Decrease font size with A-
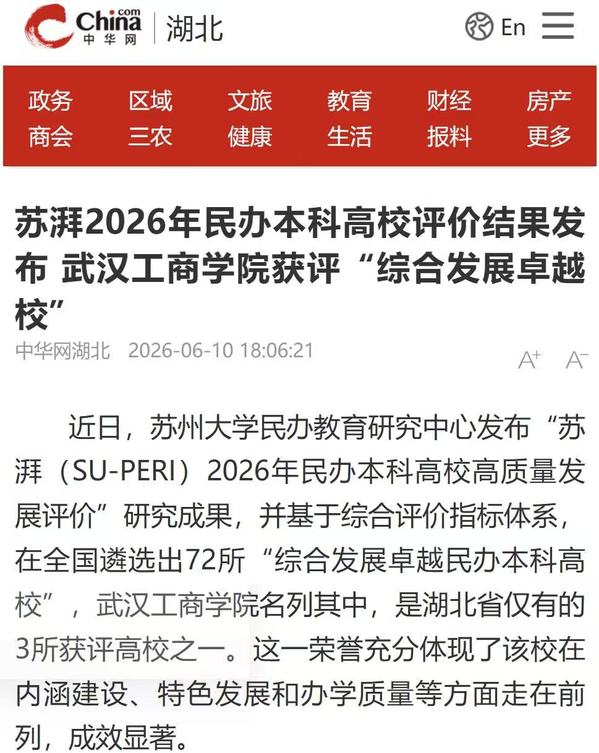The height and width of the screenshot is (753, 599). click(577, 359)
